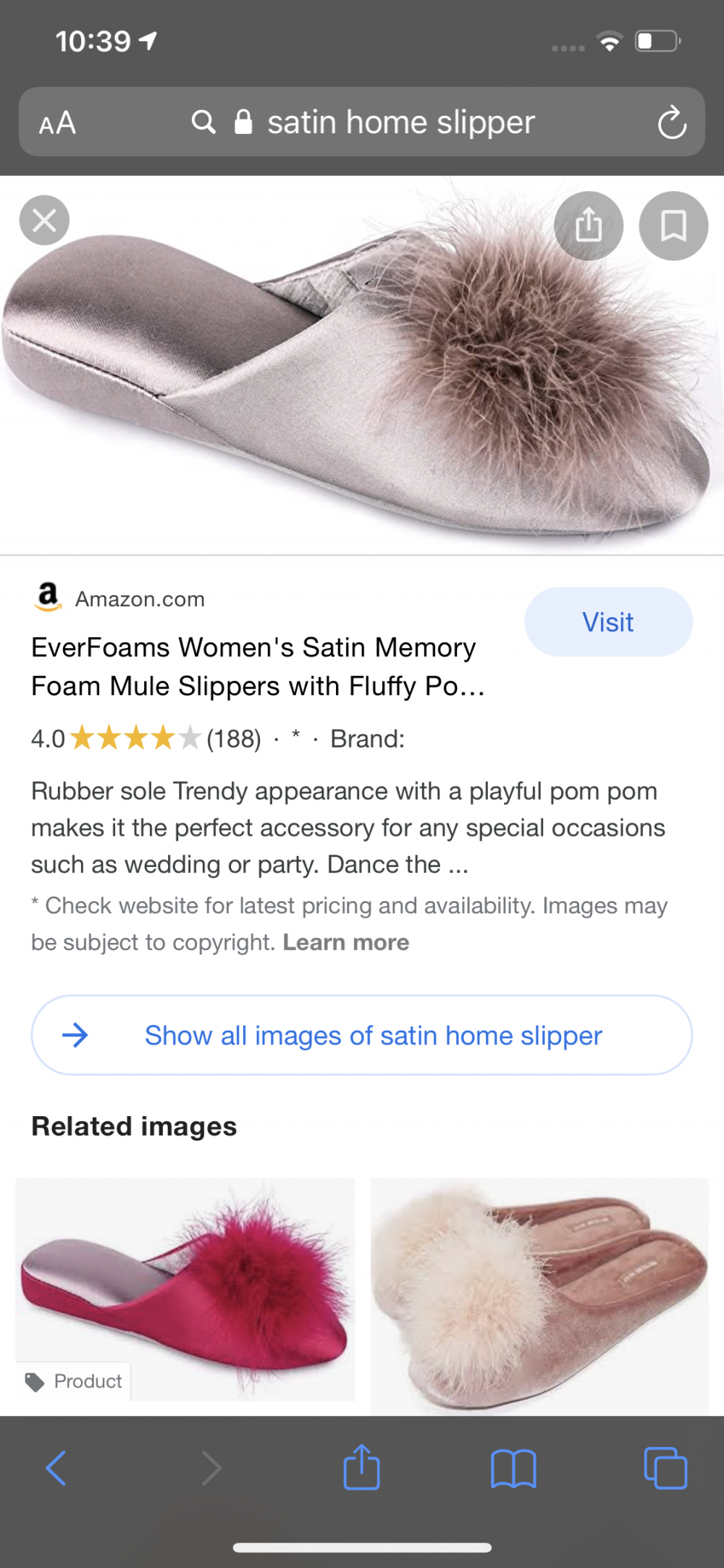Image resolution: width=724 pixels, height=1568 pixels.
Task: Go back to the previous page
Action: [56, 1468]
